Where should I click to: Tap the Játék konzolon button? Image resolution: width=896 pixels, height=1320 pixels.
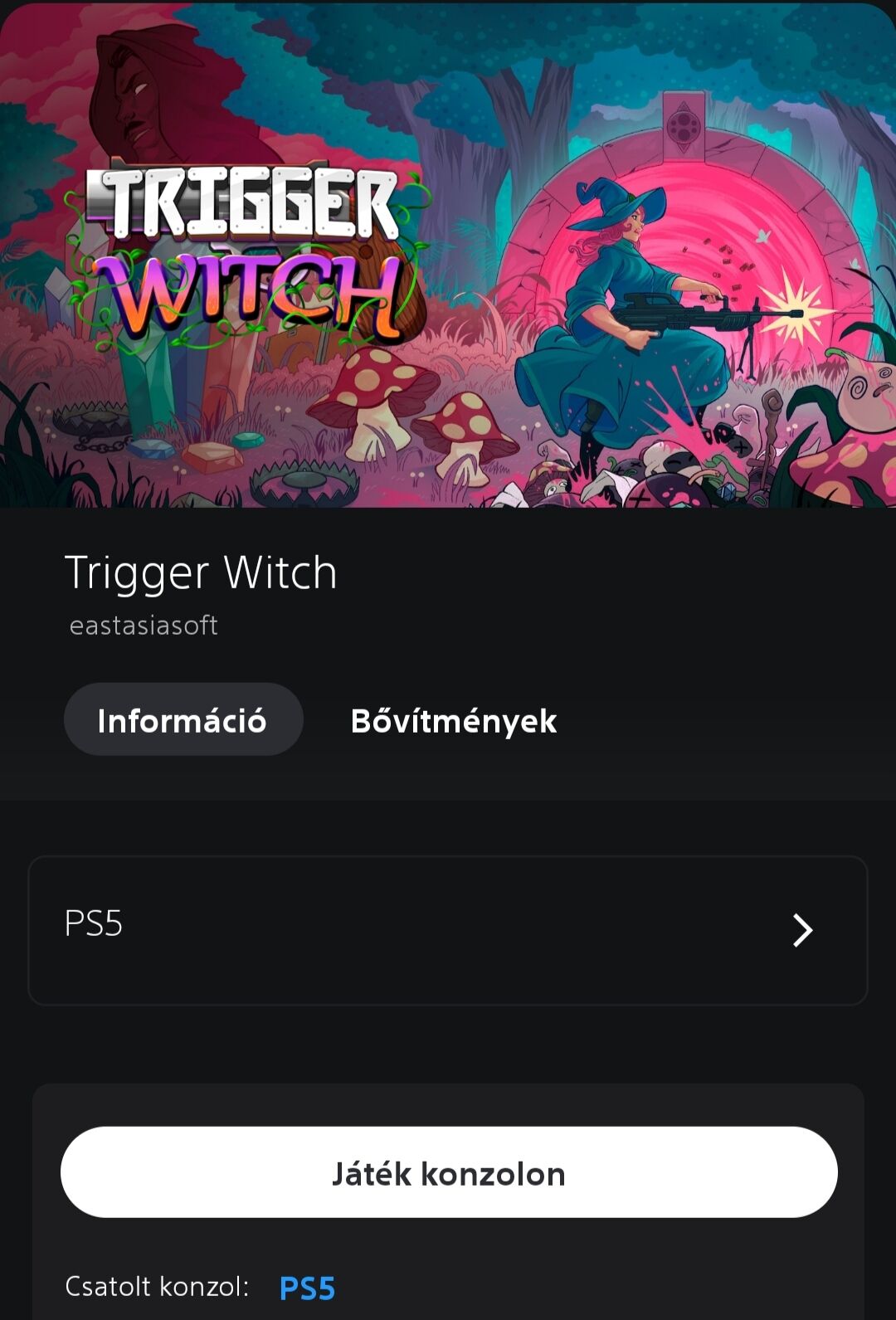pos(449,1171)
